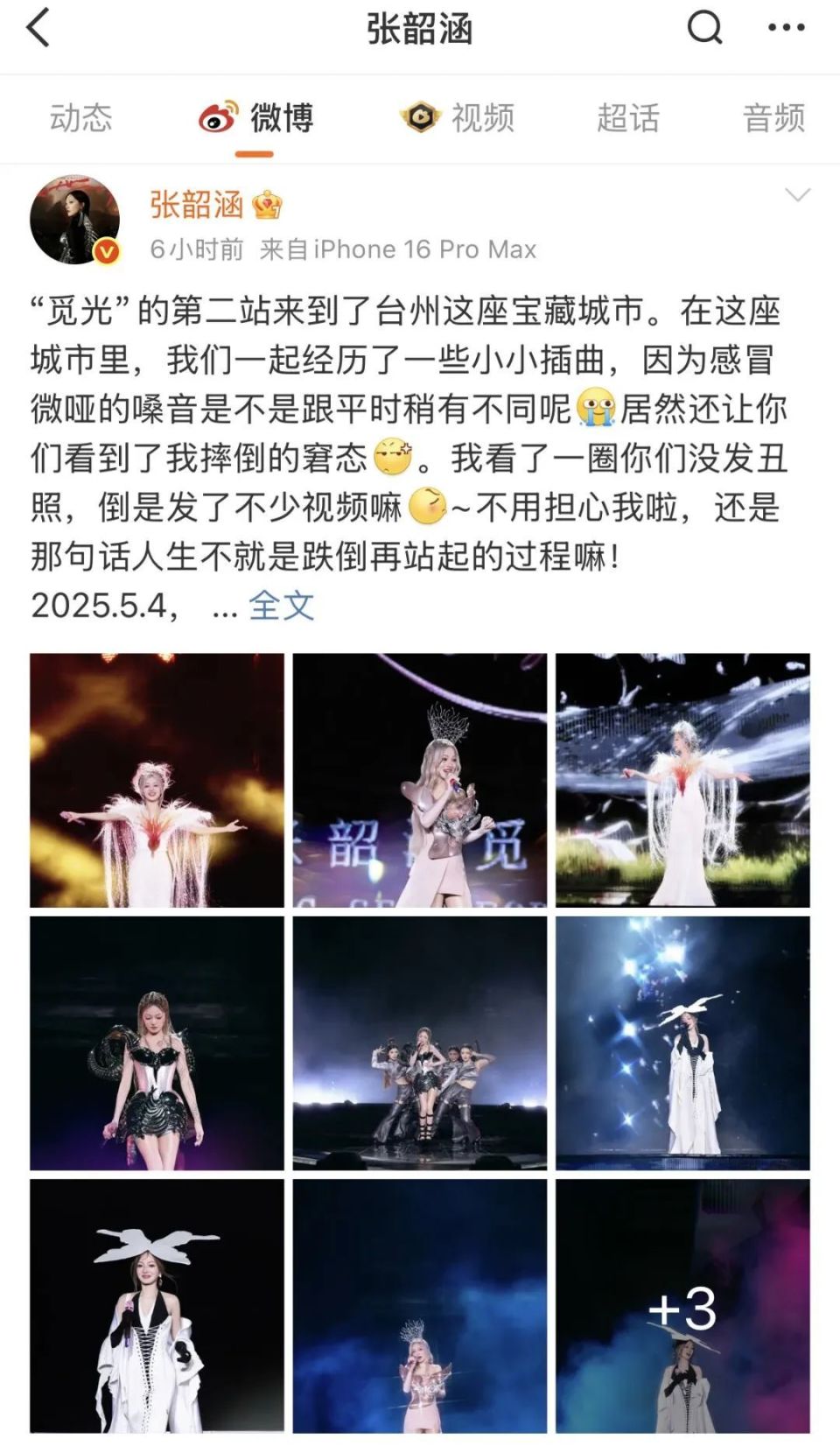Image resolution: width=840 pixels, height=1446 pixels.
Task: Go back using the top-left arrow
Action: [x=38, y=28]
